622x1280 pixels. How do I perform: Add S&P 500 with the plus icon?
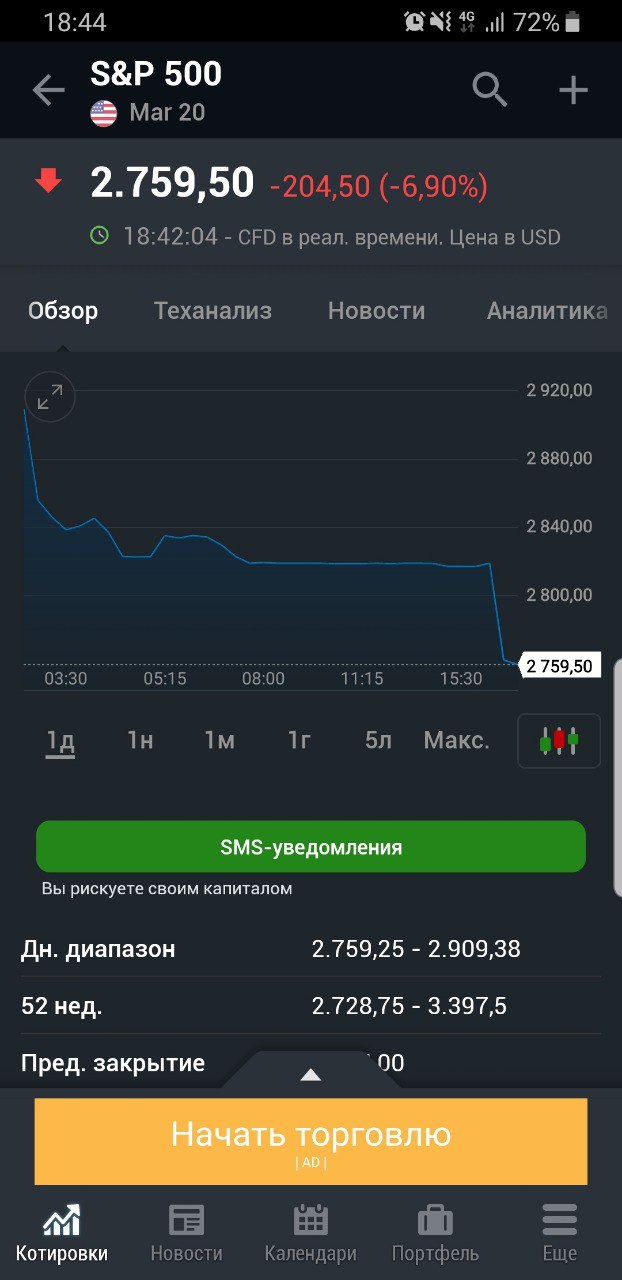(x=573, y=91)
